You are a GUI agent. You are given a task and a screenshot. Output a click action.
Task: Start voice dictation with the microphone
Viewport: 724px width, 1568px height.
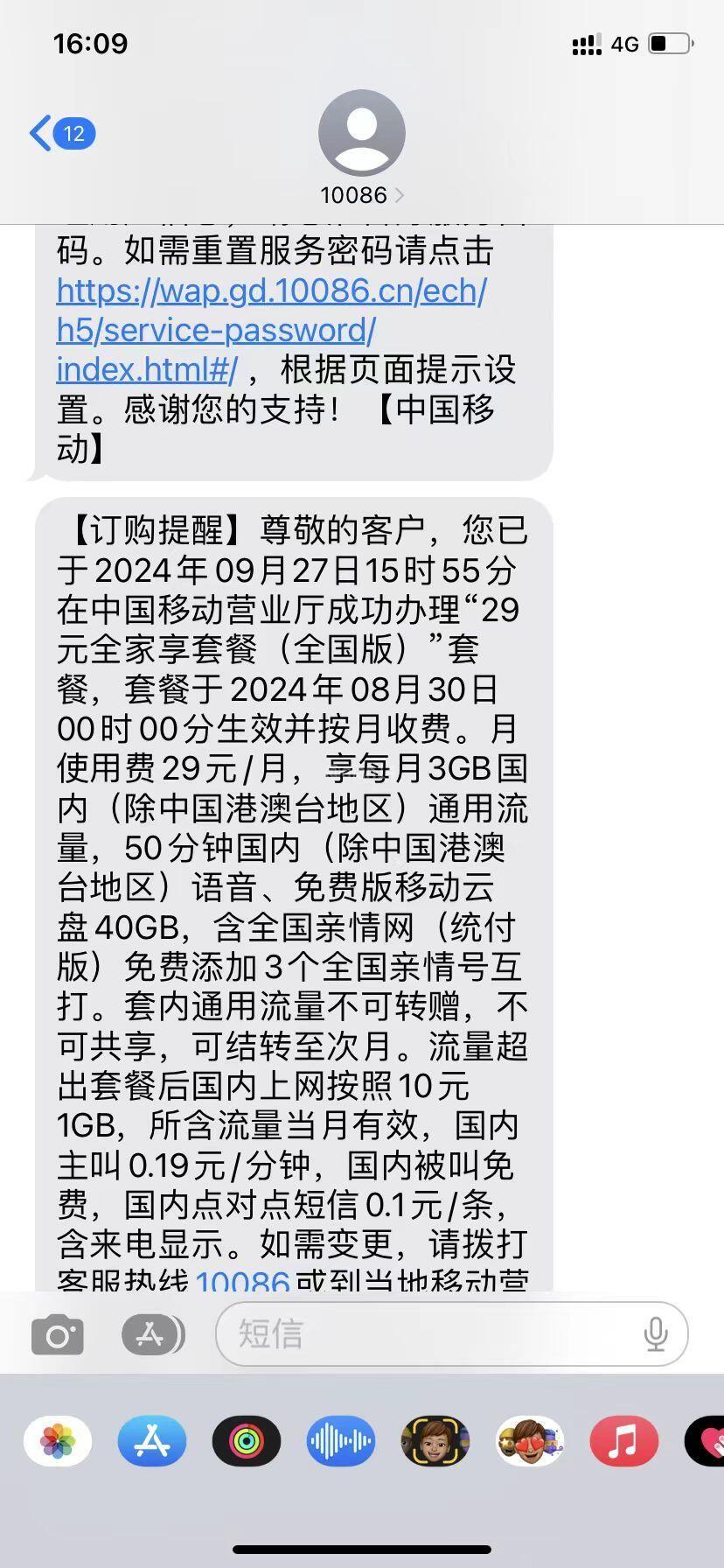click(655, 1335)
